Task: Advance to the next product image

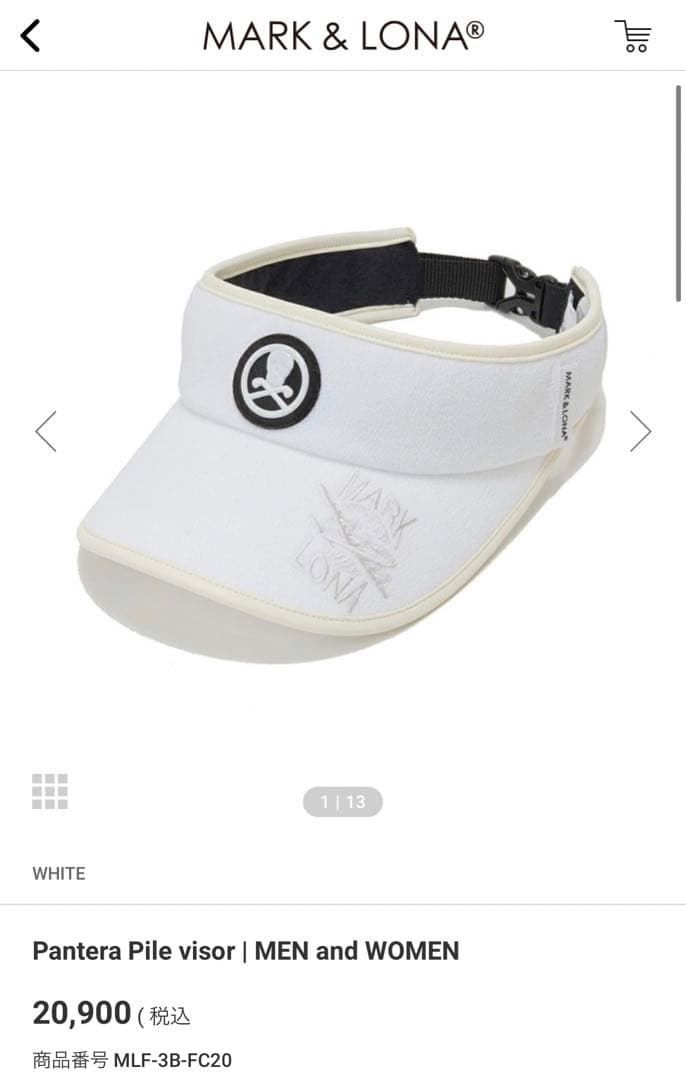Action: click(640, 431)
